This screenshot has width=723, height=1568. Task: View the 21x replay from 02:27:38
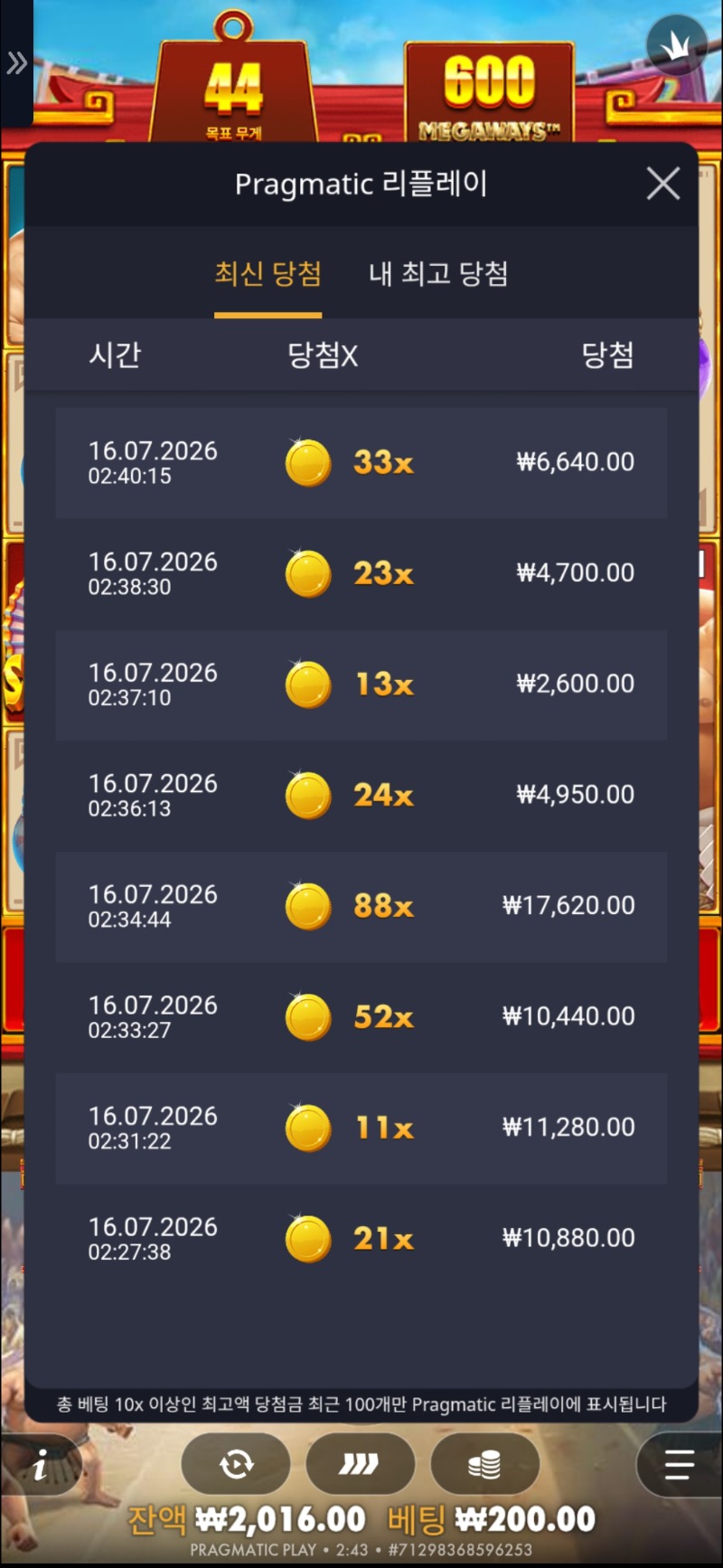pos(361,1239)
